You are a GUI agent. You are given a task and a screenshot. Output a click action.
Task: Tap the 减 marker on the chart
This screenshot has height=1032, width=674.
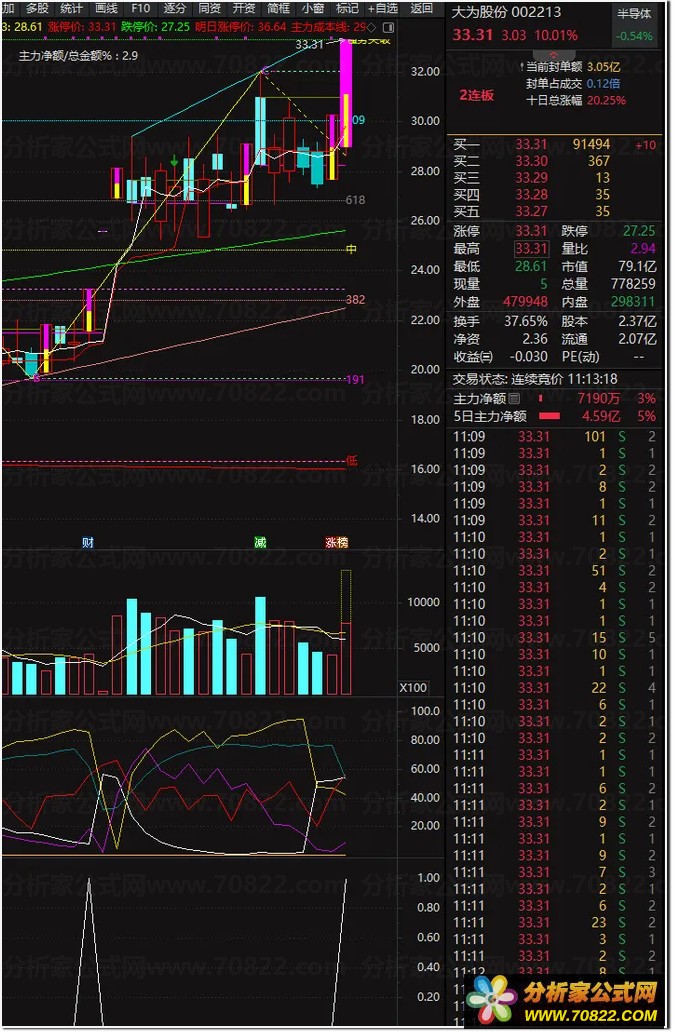(260, 542)
